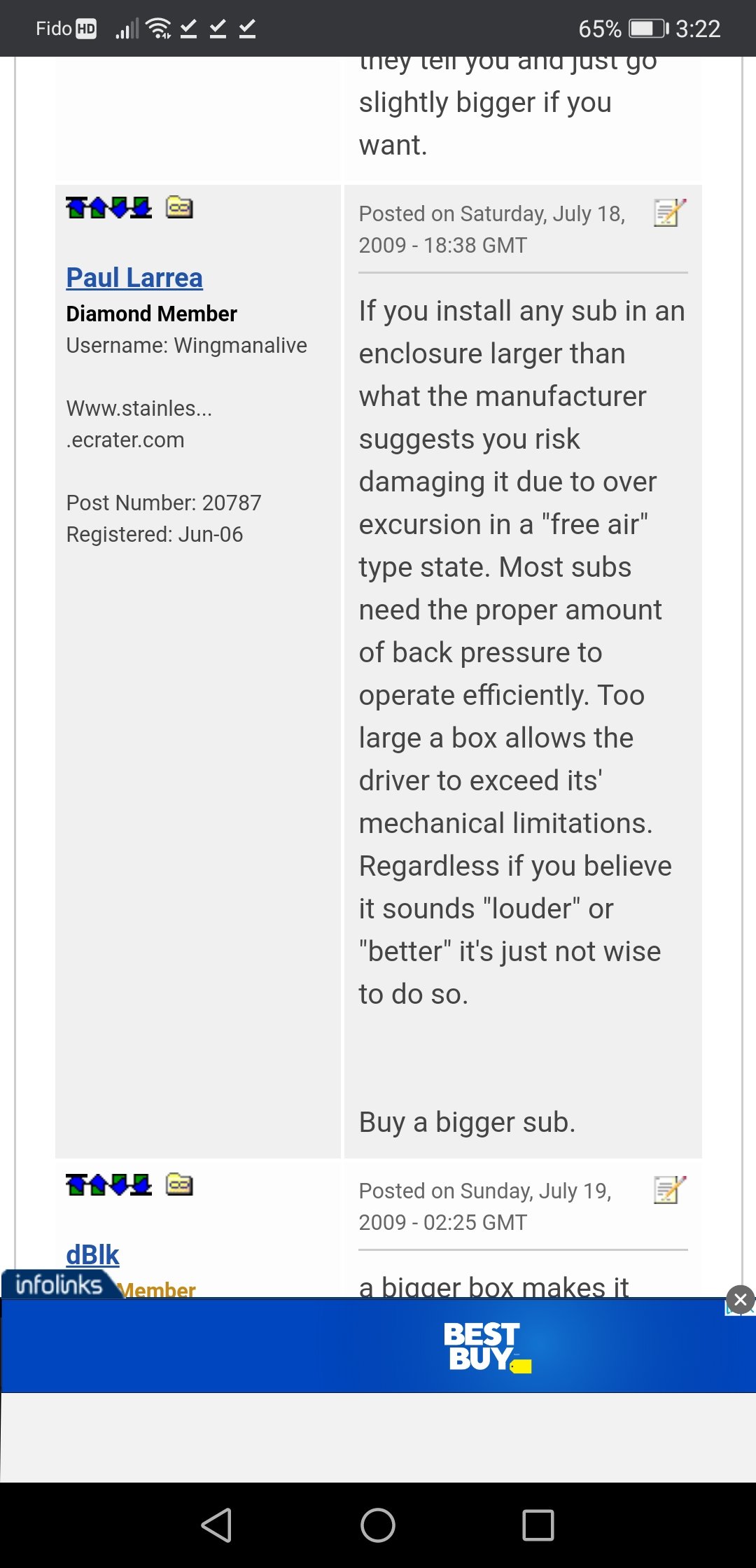The height and width of the screenshot is (1568, 756).
Task: Go back with the system back button
Action: coord(216,1525)
